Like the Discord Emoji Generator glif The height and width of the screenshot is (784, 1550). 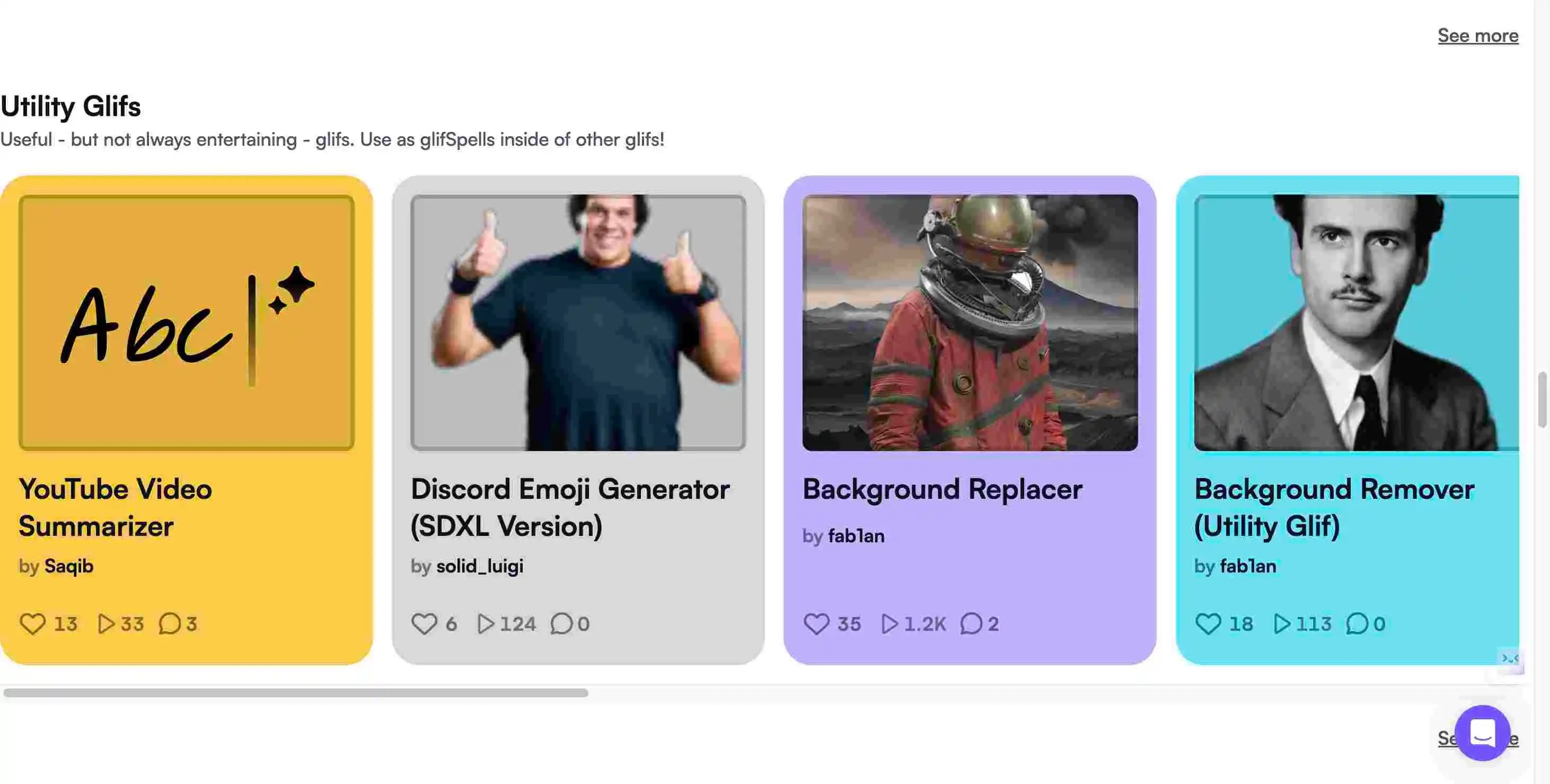(424, 623)
